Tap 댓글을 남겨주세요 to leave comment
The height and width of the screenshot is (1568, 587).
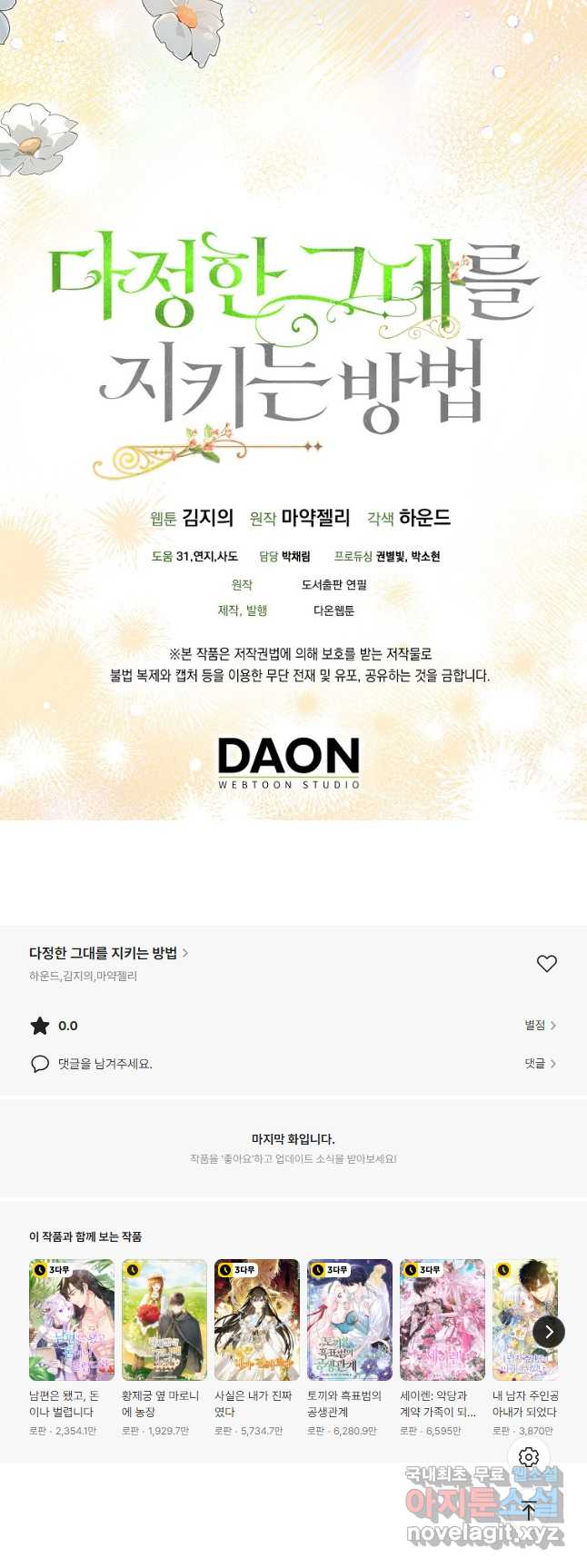[104, 1064]
